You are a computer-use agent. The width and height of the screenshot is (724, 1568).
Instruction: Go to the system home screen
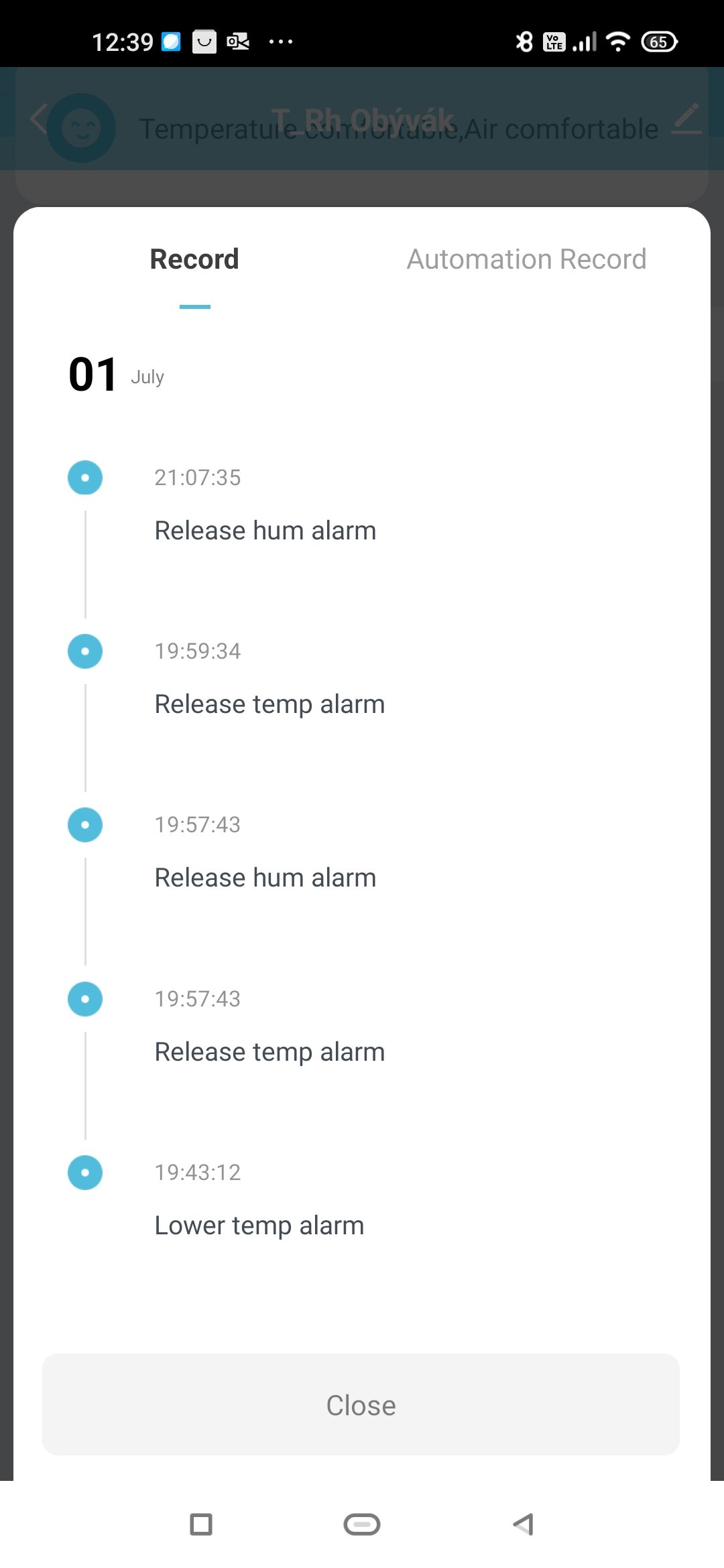[361, 1524]
